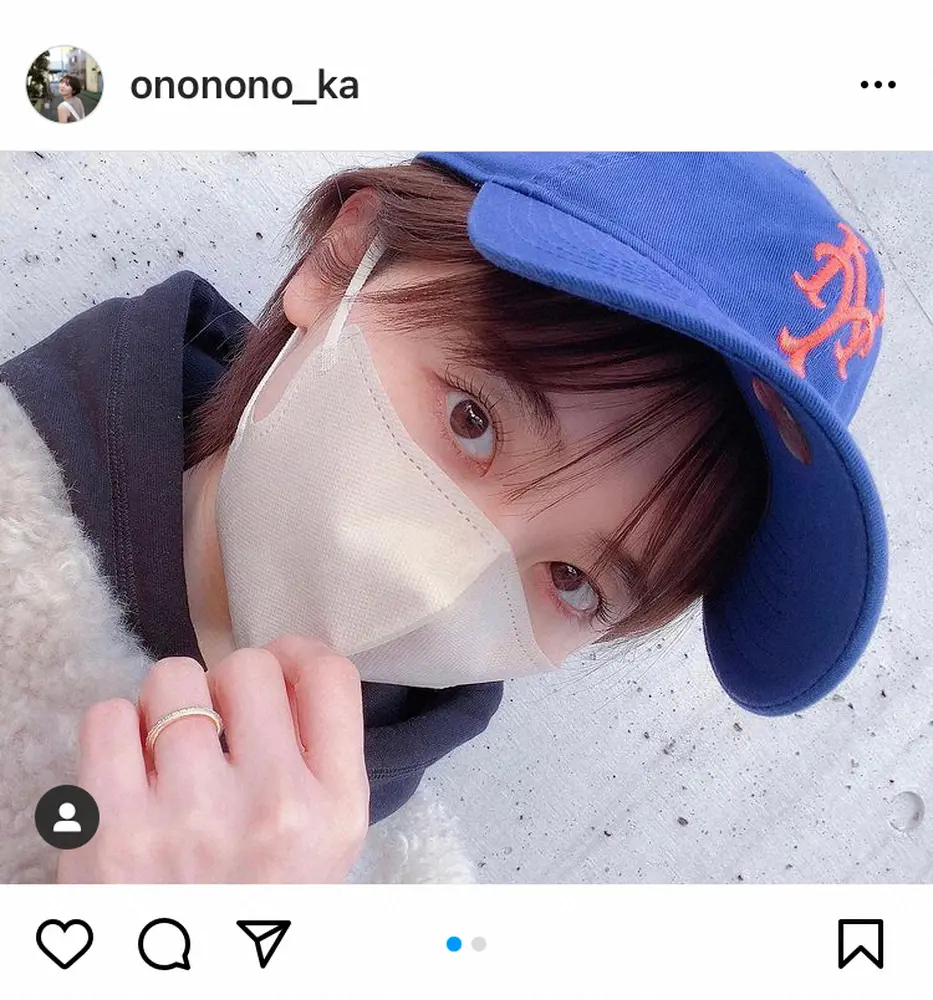Like this post with the heart
The width and height of the screenshot is (933, 1000).
point(65,943)
